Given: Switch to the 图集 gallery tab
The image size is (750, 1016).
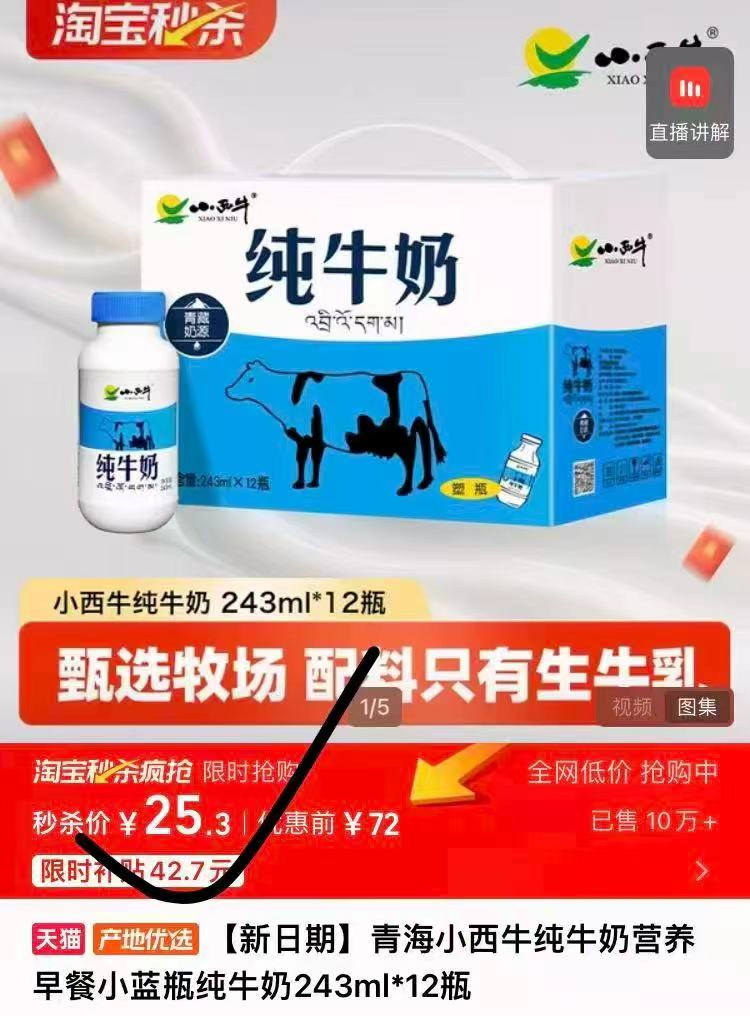Looking at the screenshot, I should click(x=697, y=707).
